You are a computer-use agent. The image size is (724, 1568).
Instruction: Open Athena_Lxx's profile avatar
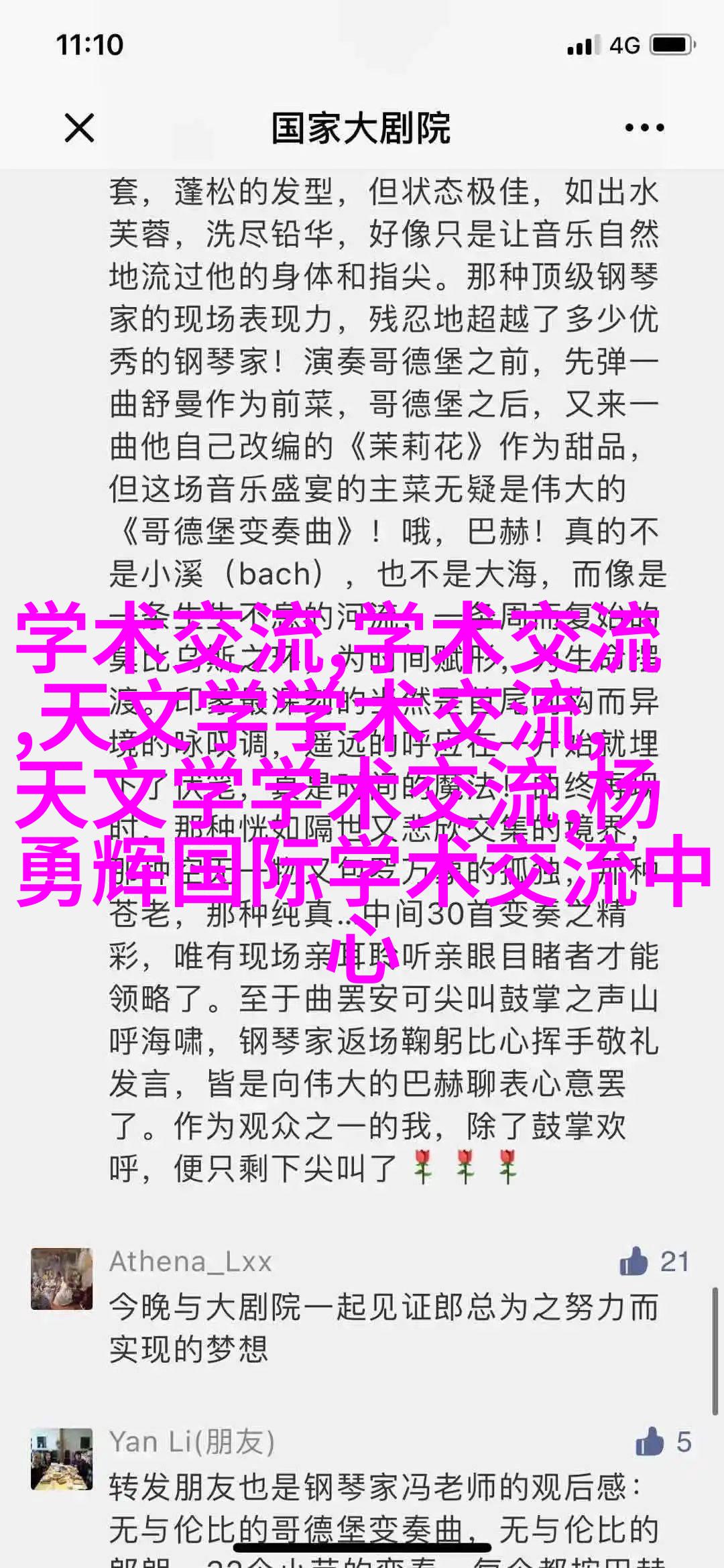62,1279
